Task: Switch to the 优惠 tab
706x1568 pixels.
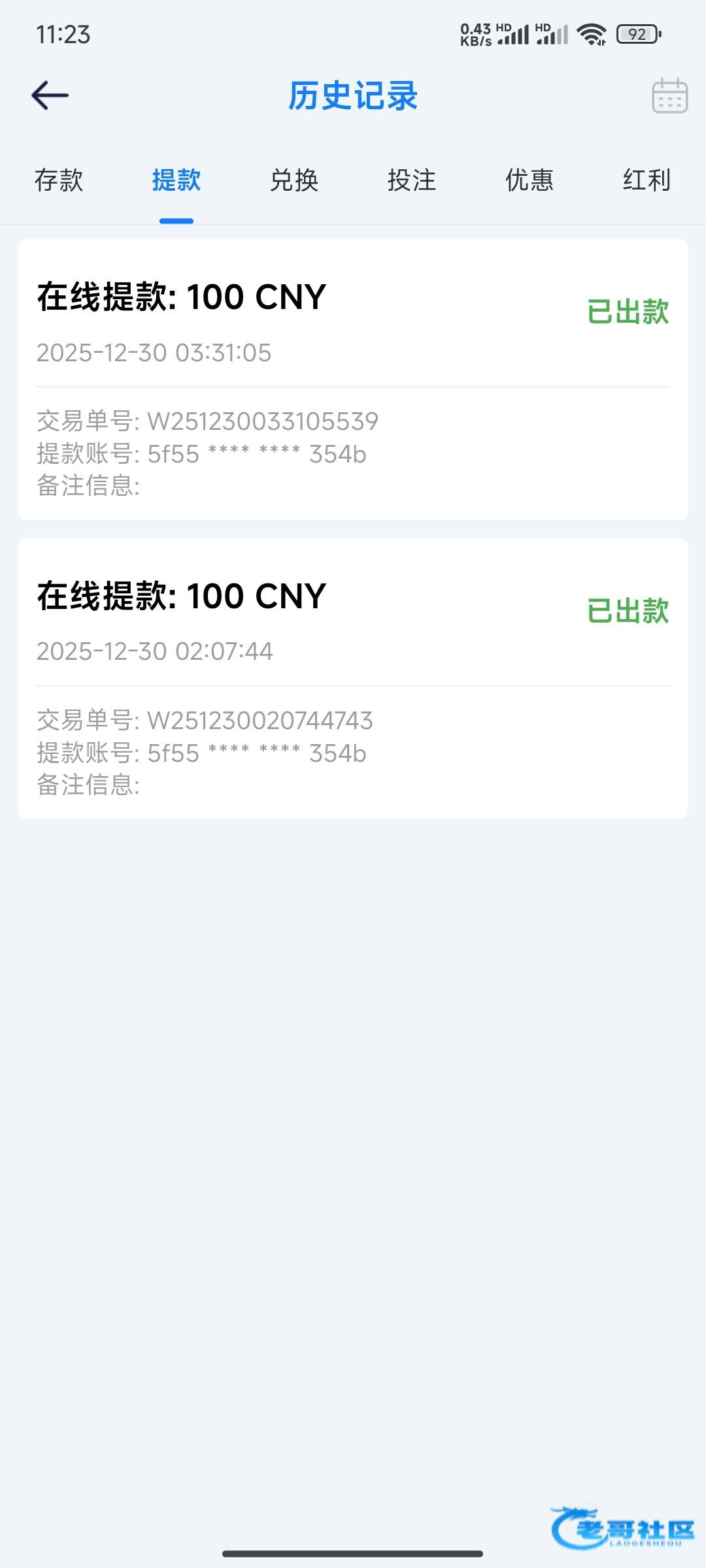Action: [x=529, y=180]
